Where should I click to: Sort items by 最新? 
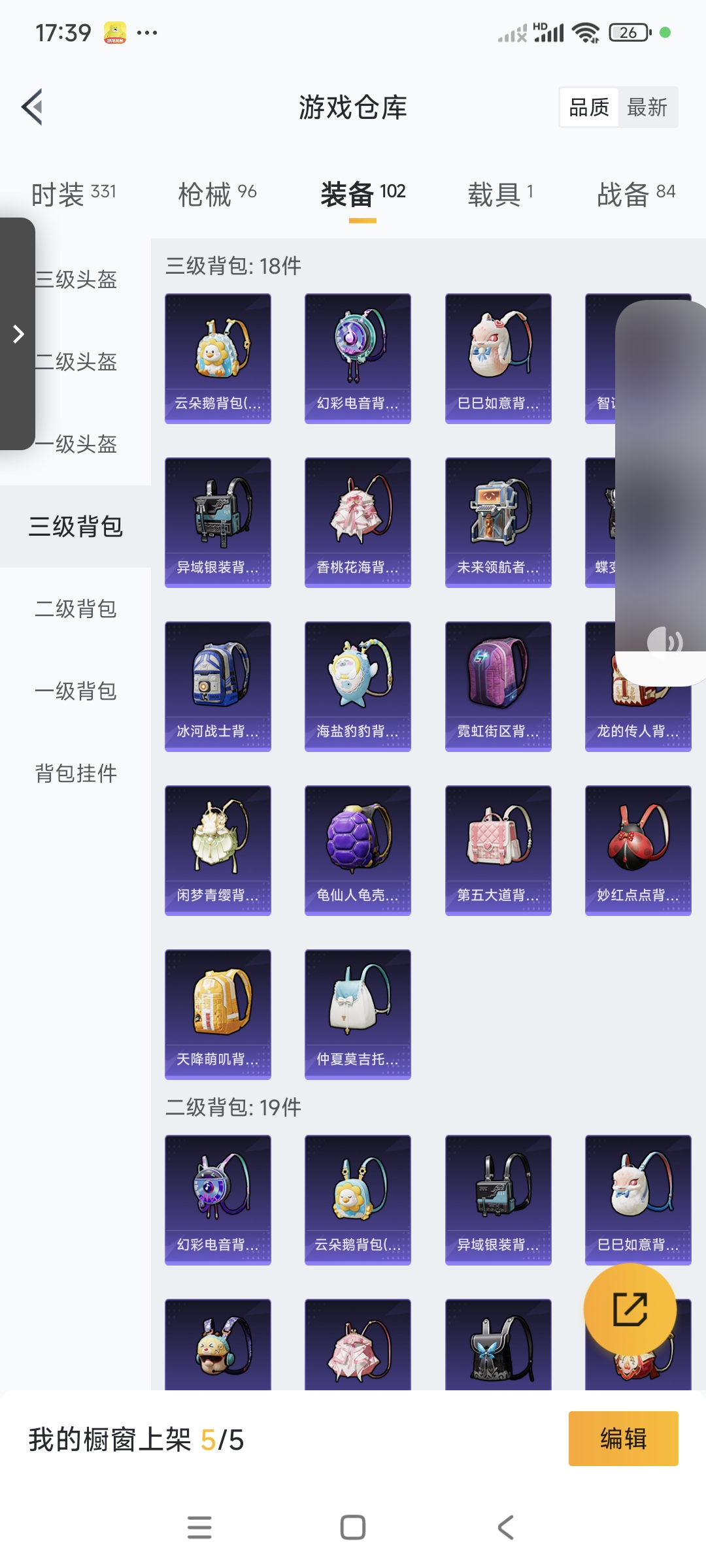647,107
